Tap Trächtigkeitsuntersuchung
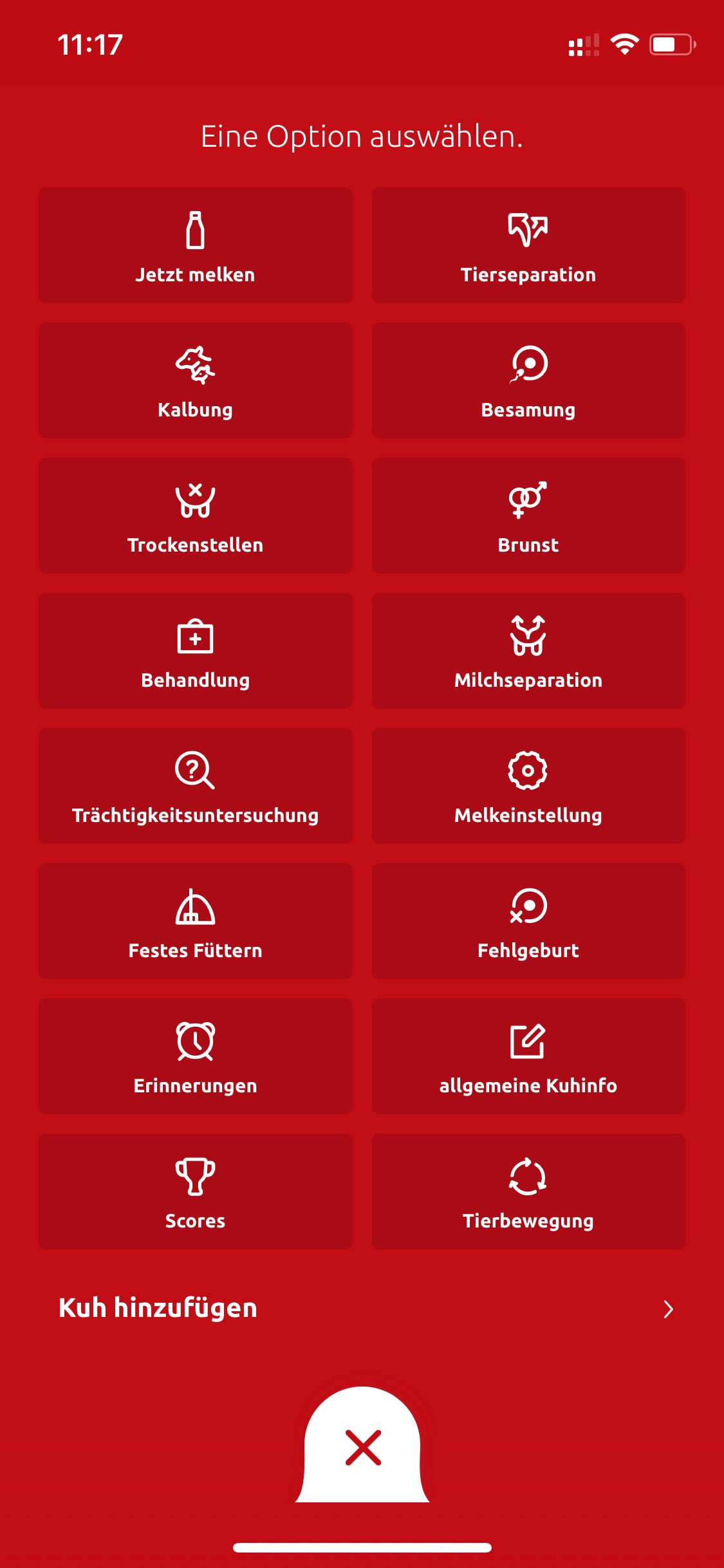The height and width of the screenshot is (1568, 724). [195, 786]
